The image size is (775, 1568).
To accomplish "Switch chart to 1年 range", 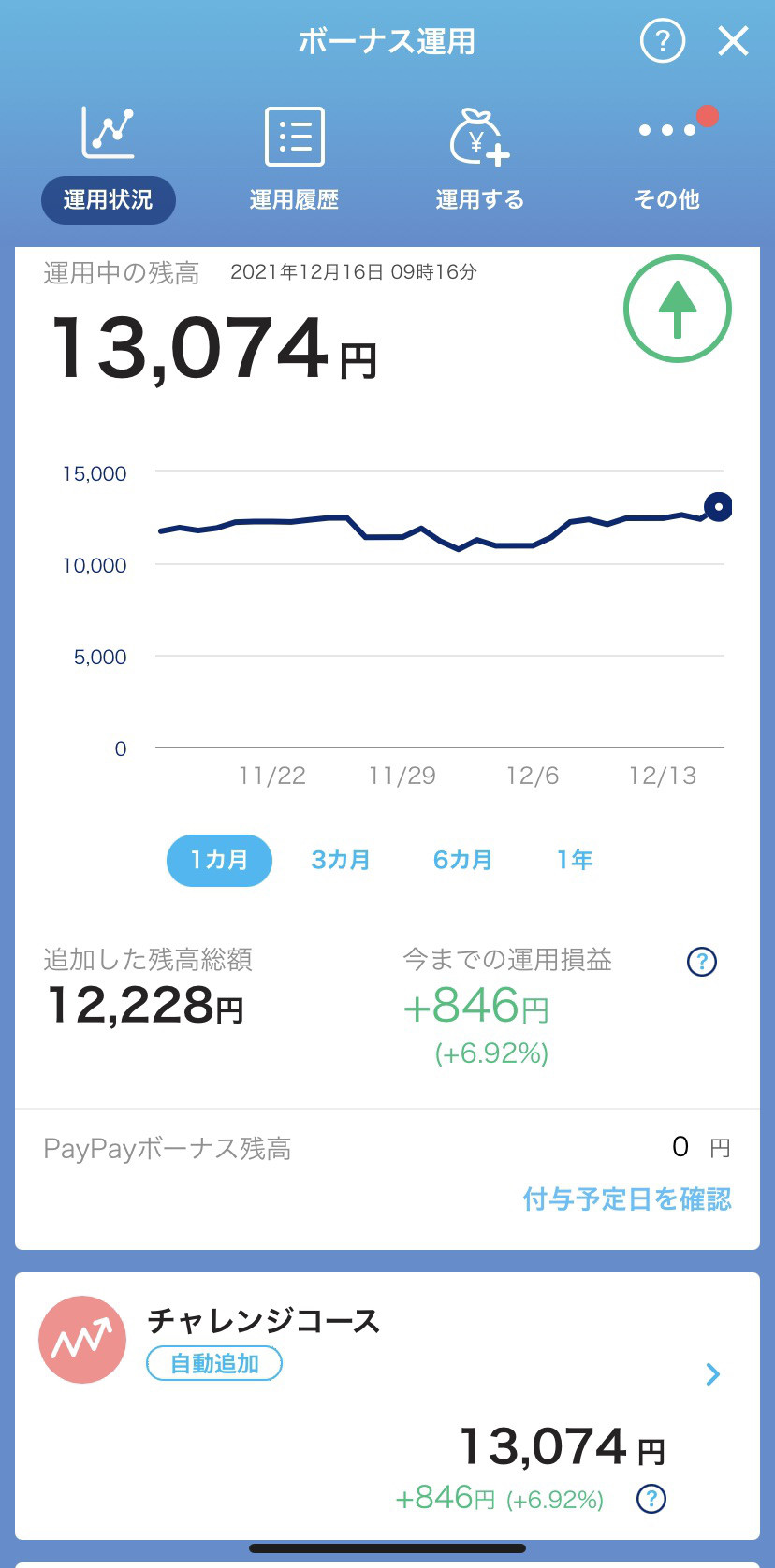I will [x=575, y=860].
